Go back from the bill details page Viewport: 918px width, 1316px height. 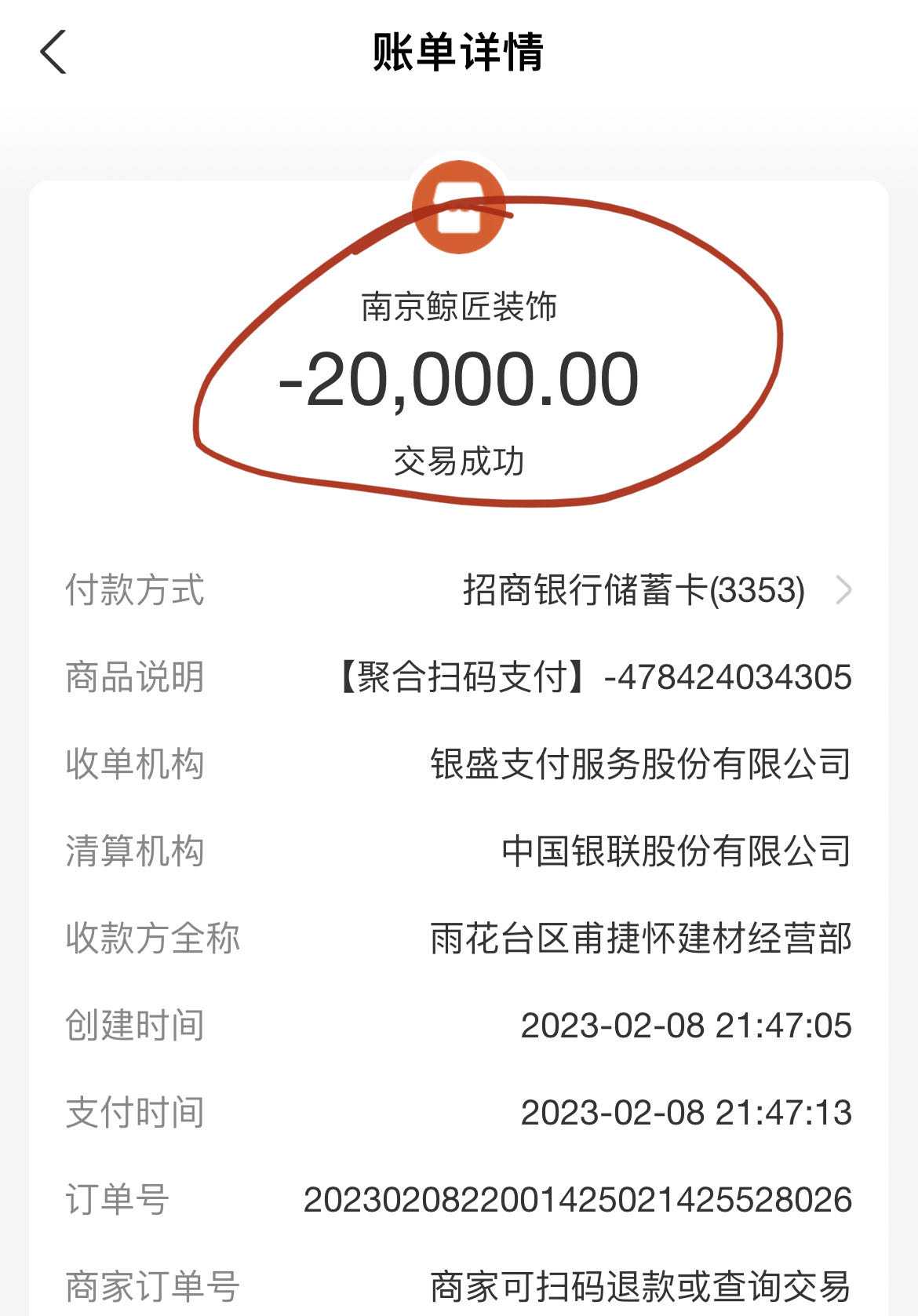click(x=53, y=53)
